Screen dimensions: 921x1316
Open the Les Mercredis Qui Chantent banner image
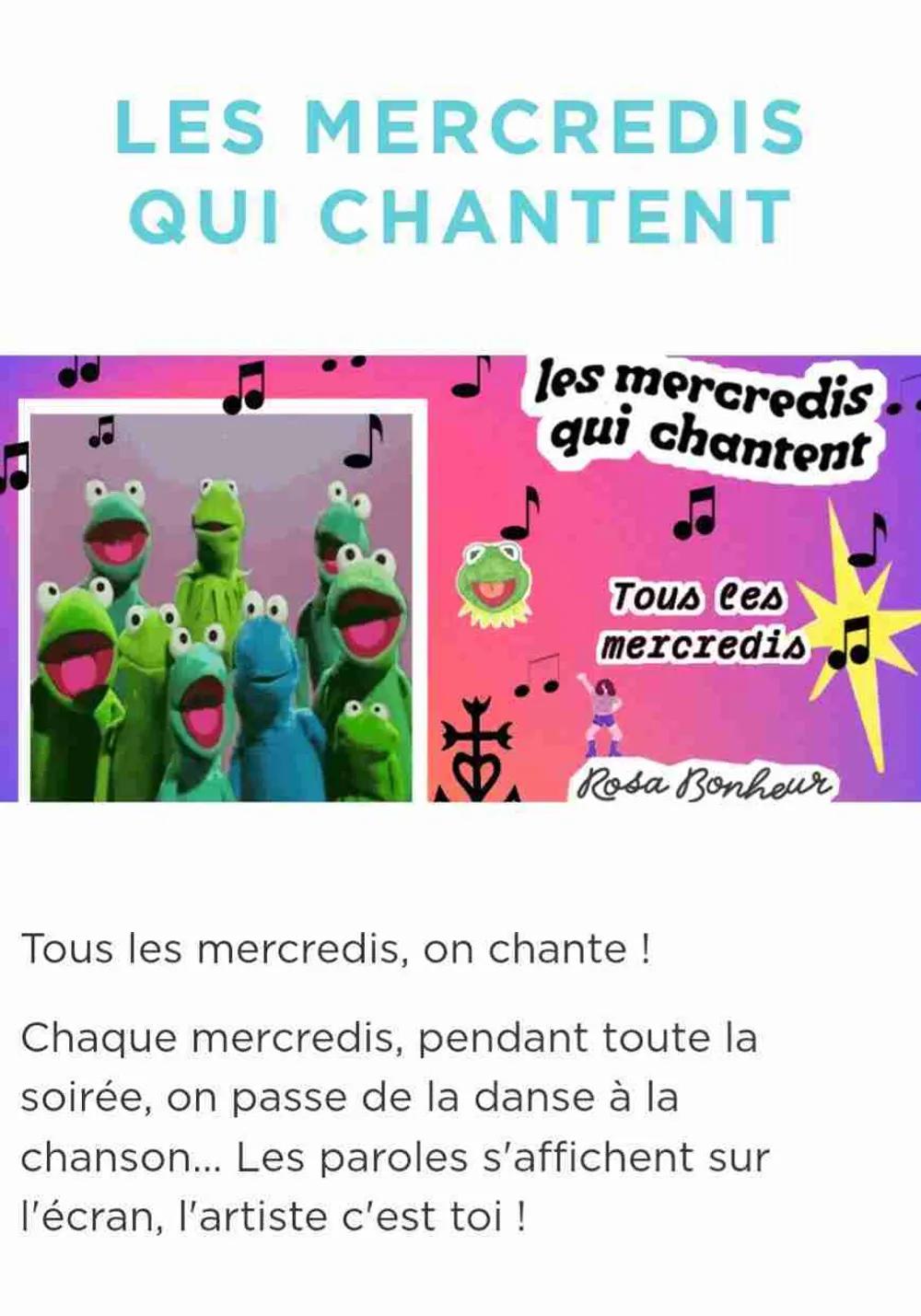coord(460,578)
